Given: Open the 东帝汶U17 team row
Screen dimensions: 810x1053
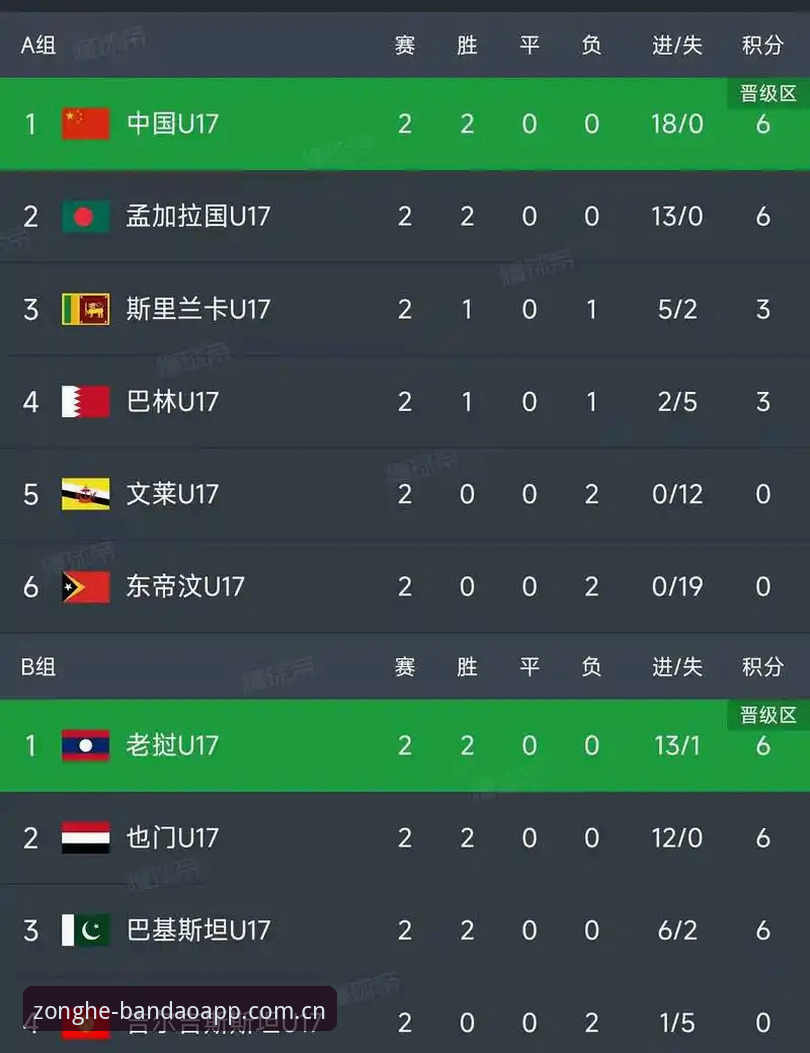Looking at the screenshot, I should [405, 587].
